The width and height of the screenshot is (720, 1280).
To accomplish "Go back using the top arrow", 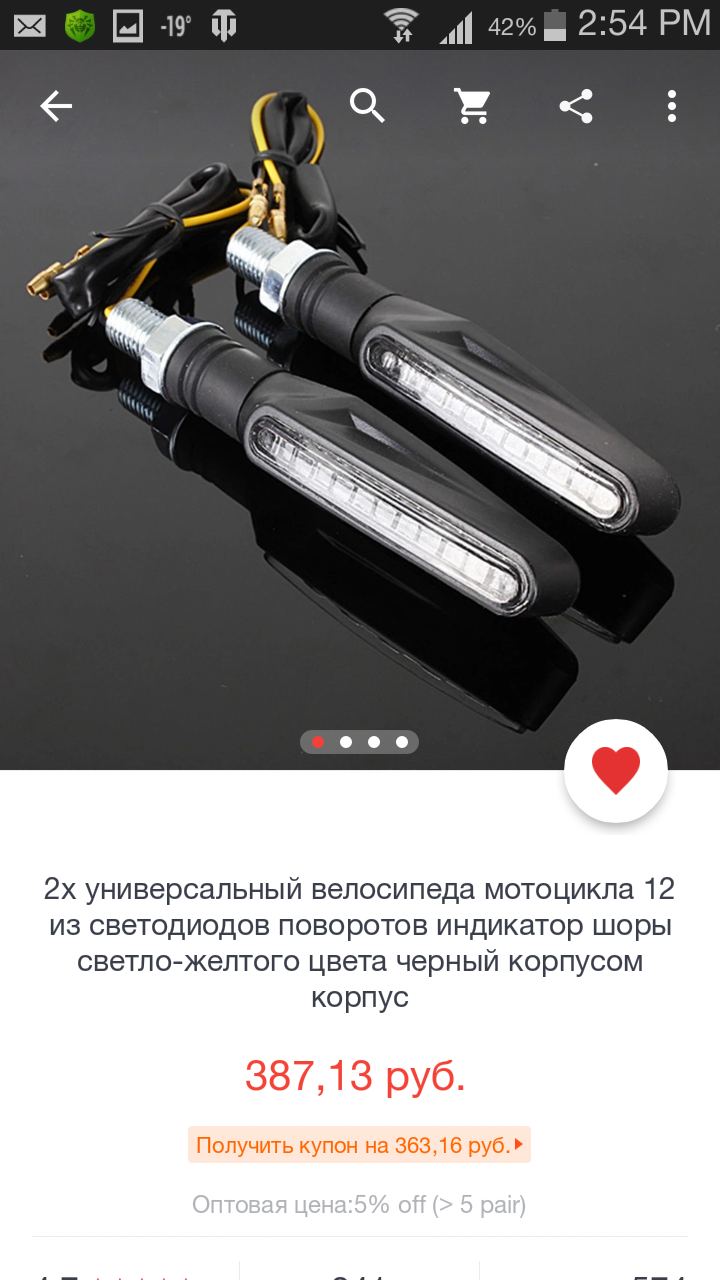I will [x=56, y=106].
